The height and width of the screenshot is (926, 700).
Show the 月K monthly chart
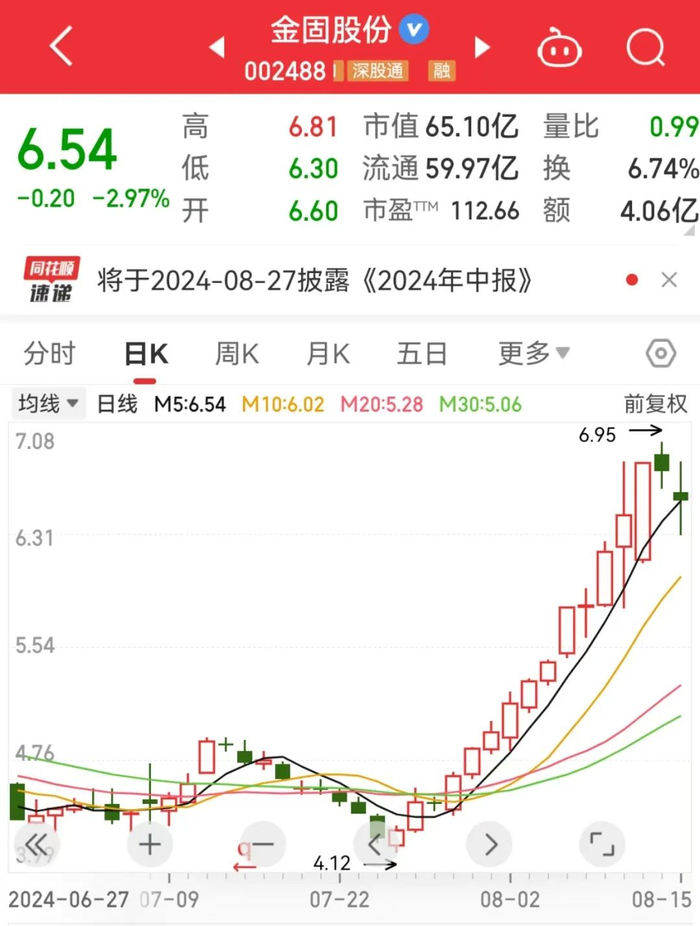(328, 353)
